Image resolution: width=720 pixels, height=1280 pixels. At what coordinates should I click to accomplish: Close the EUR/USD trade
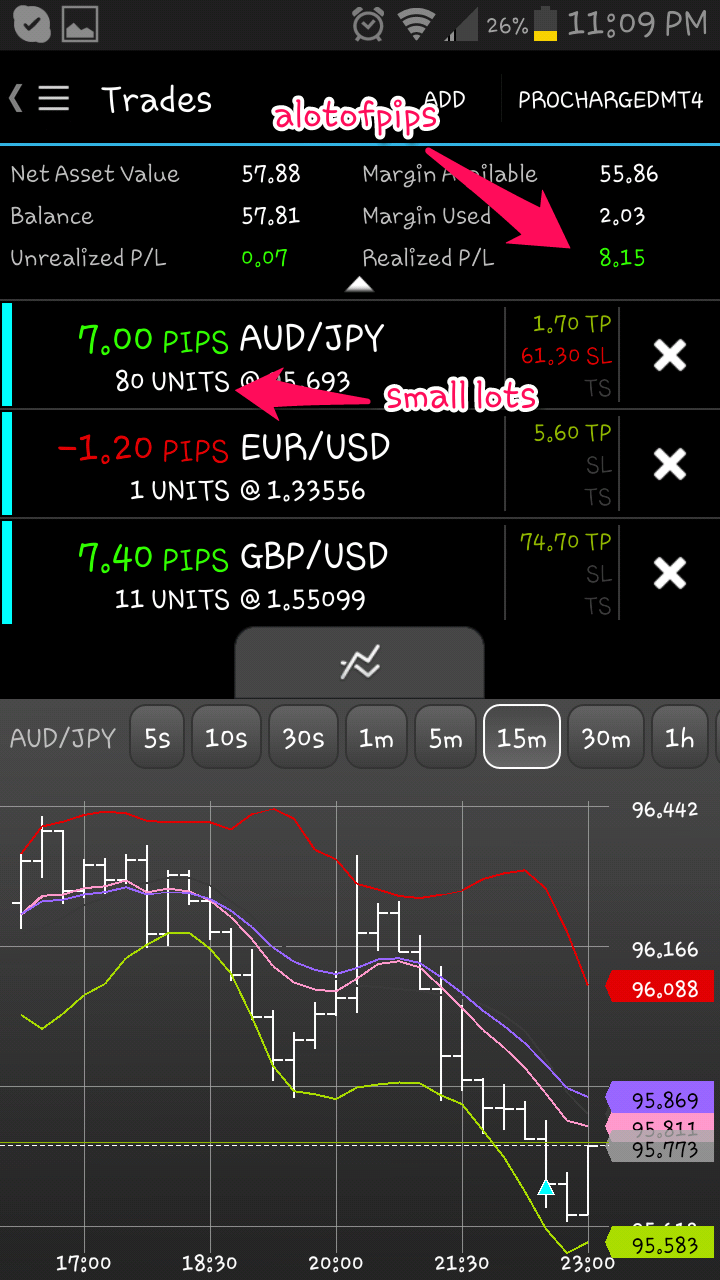coord(669,464)
